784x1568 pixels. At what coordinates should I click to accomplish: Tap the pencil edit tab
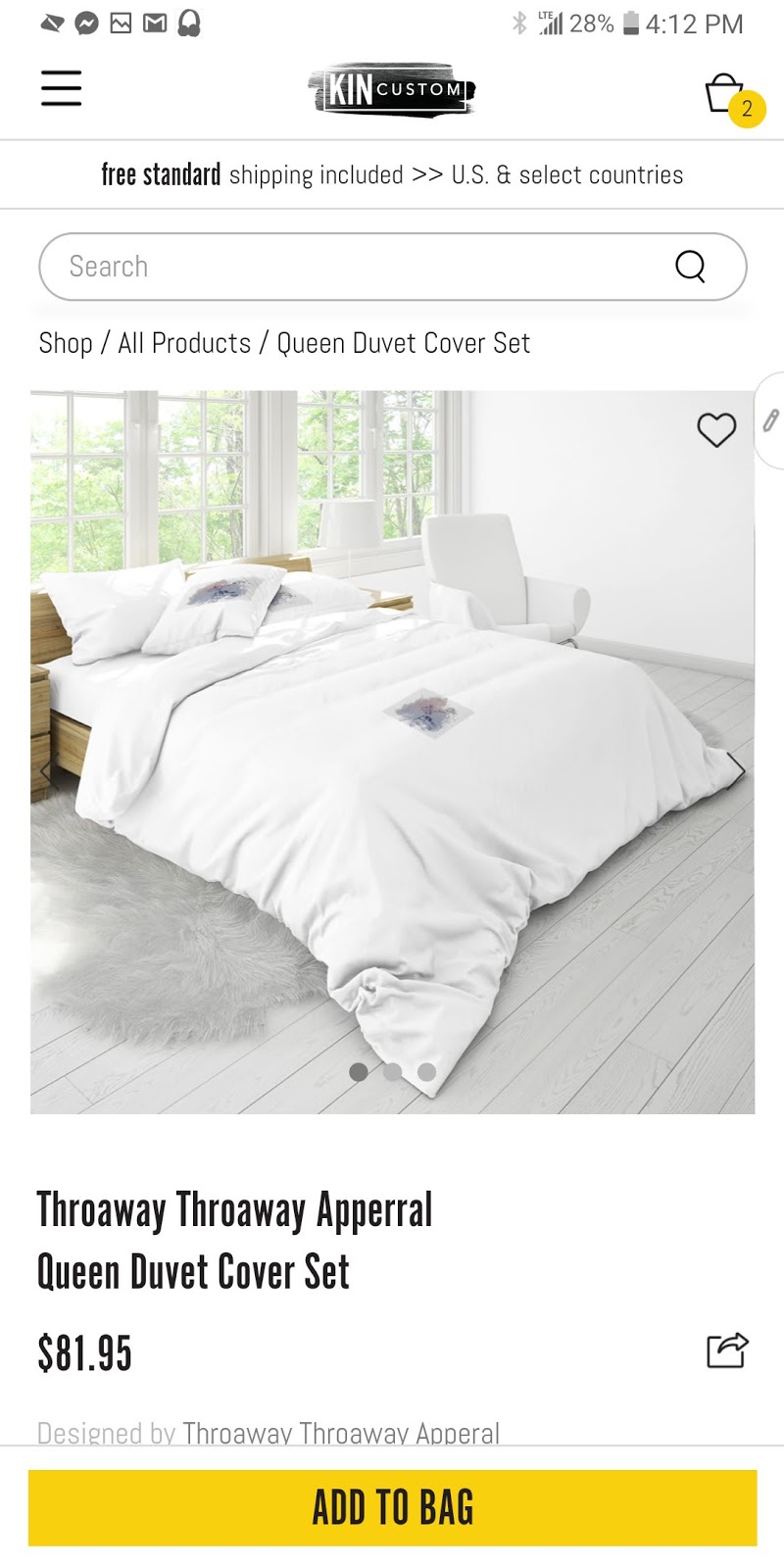(771, 420)
